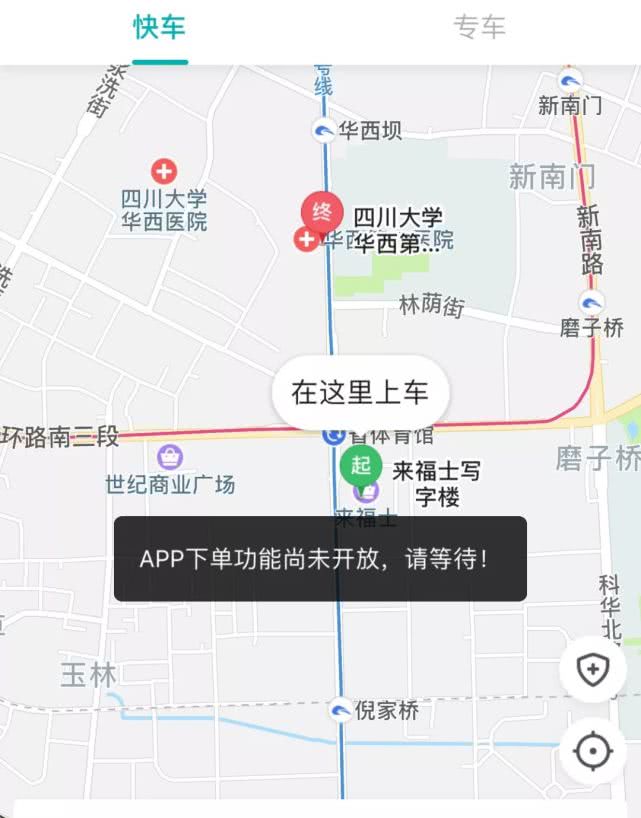
Task: Open the safety shield button
Action: click(592, 670)
